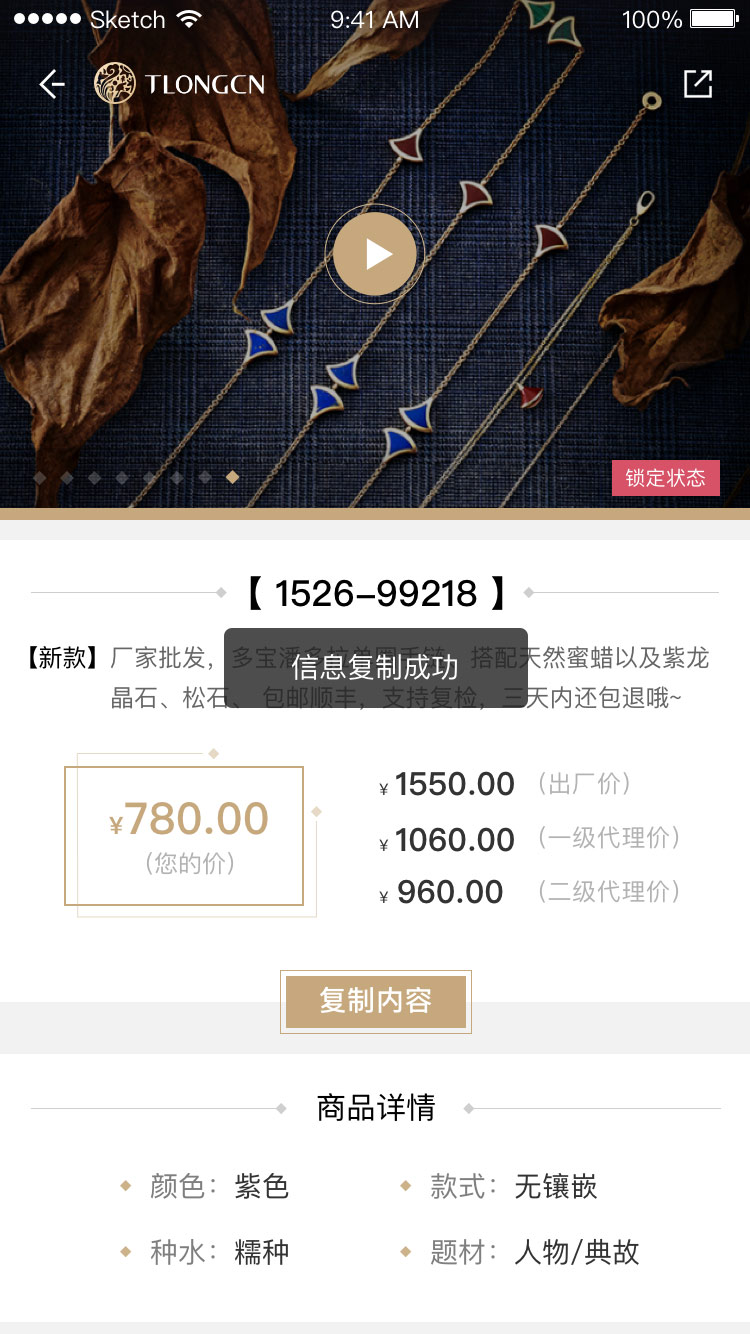The height and width of the screenshot is (1334, 750).
Task: Select the 题材 value 人物/典故
Action: tap(578, 1252)
